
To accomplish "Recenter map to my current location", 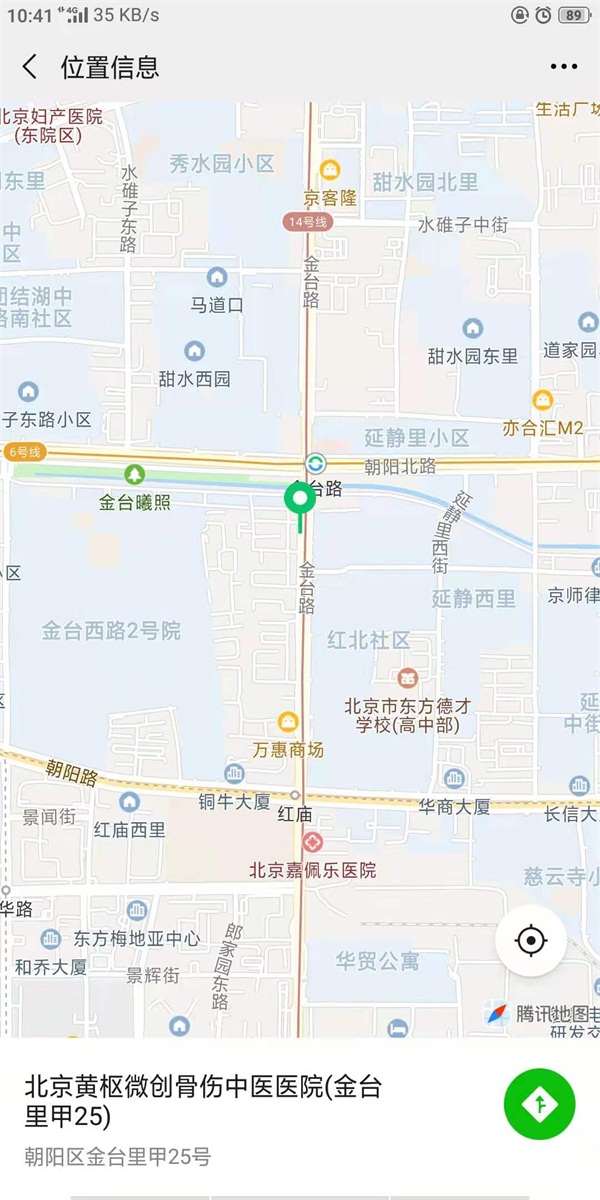I will click(x=531, y=941).
